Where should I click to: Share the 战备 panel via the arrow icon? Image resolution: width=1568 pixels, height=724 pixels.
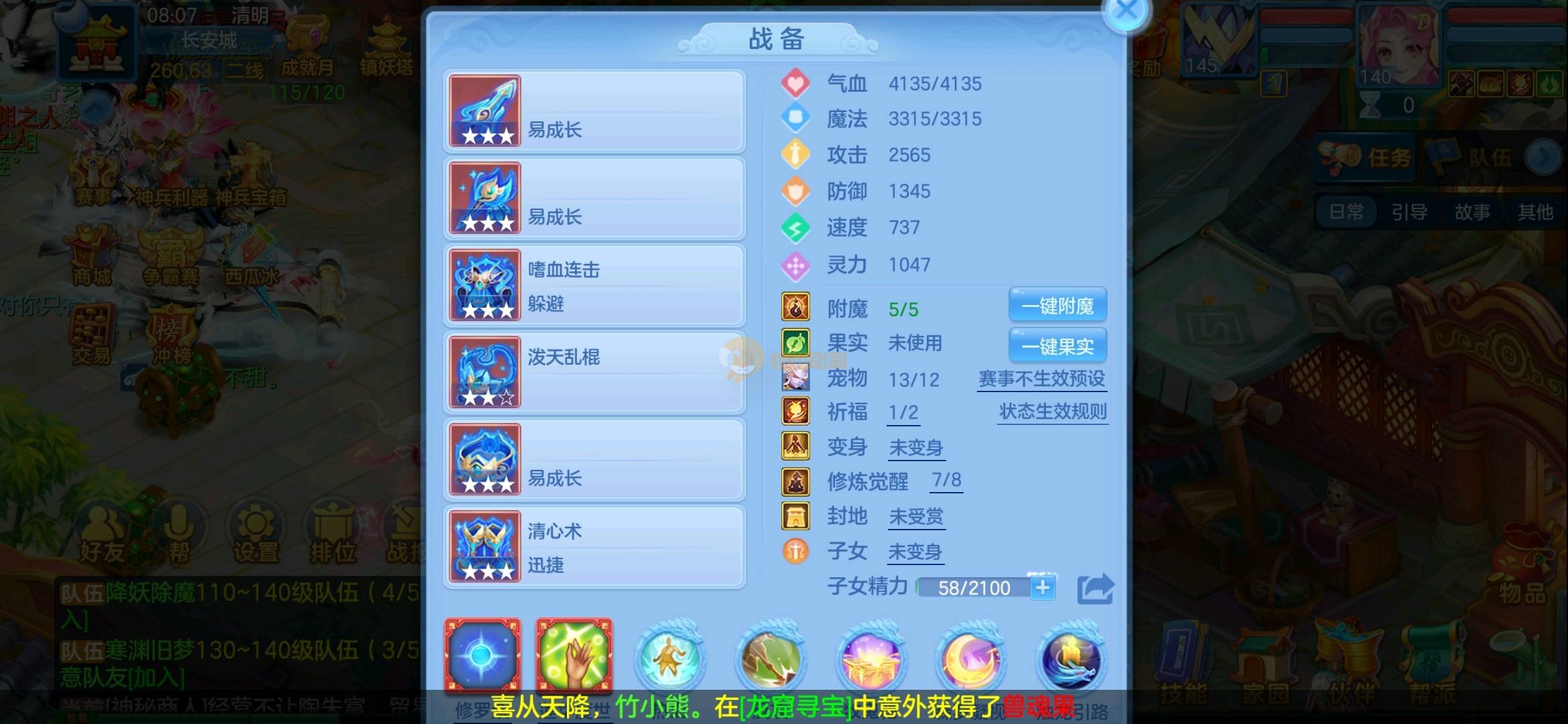[1095, 589]
